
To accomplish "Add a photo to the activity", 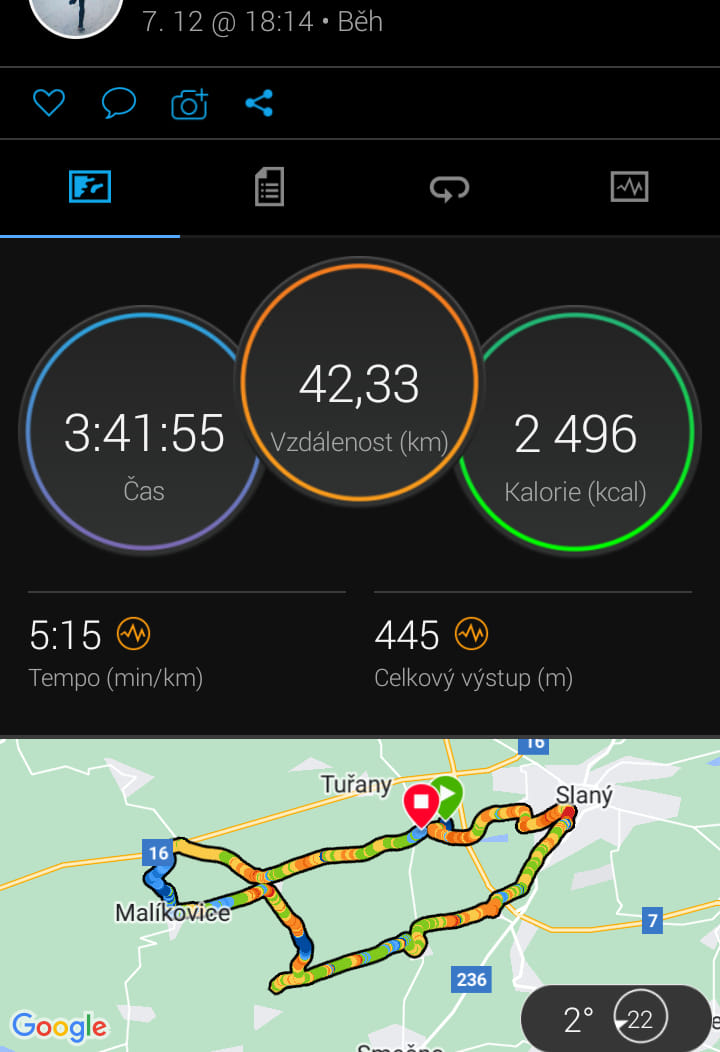I will point(189,103).
